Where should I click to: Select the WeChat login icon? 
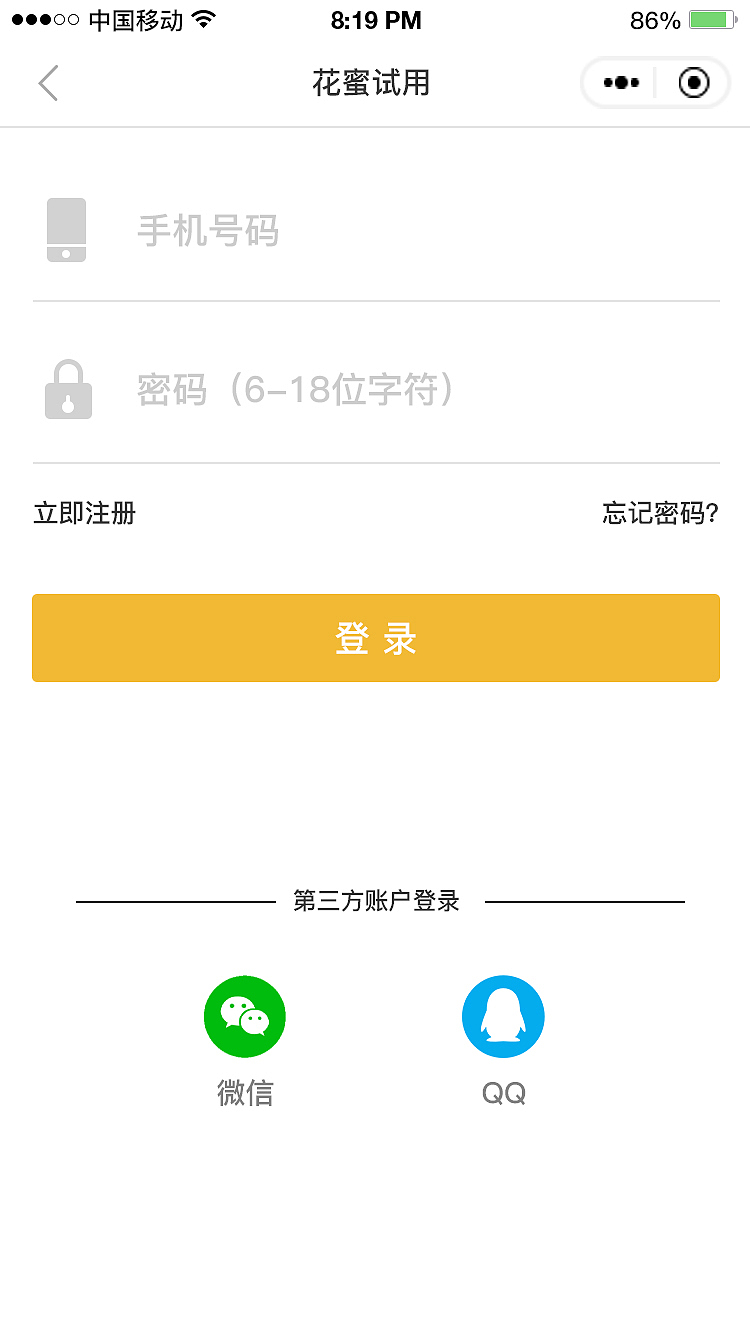coord(245,1016)
